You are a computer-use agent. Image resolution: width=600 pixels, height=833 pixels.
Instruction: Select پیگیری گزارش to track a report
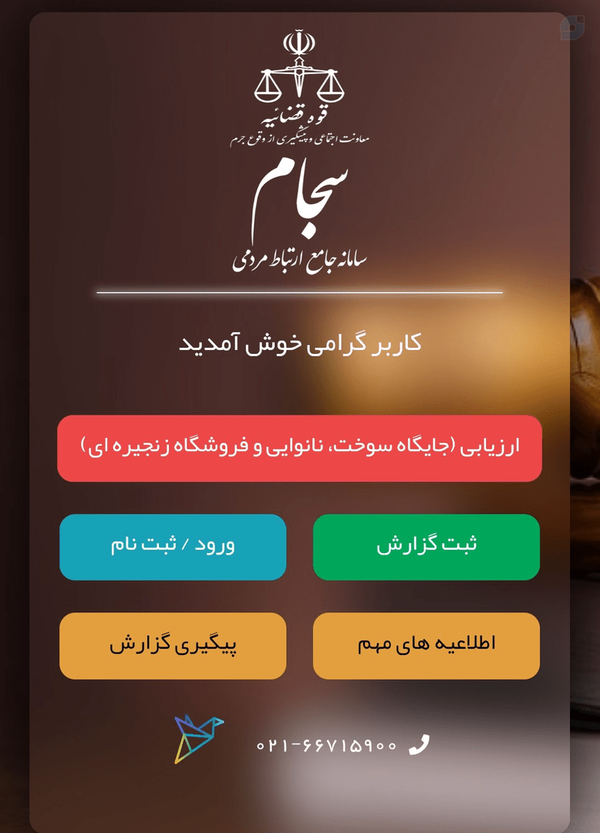[x=173, y=645]
